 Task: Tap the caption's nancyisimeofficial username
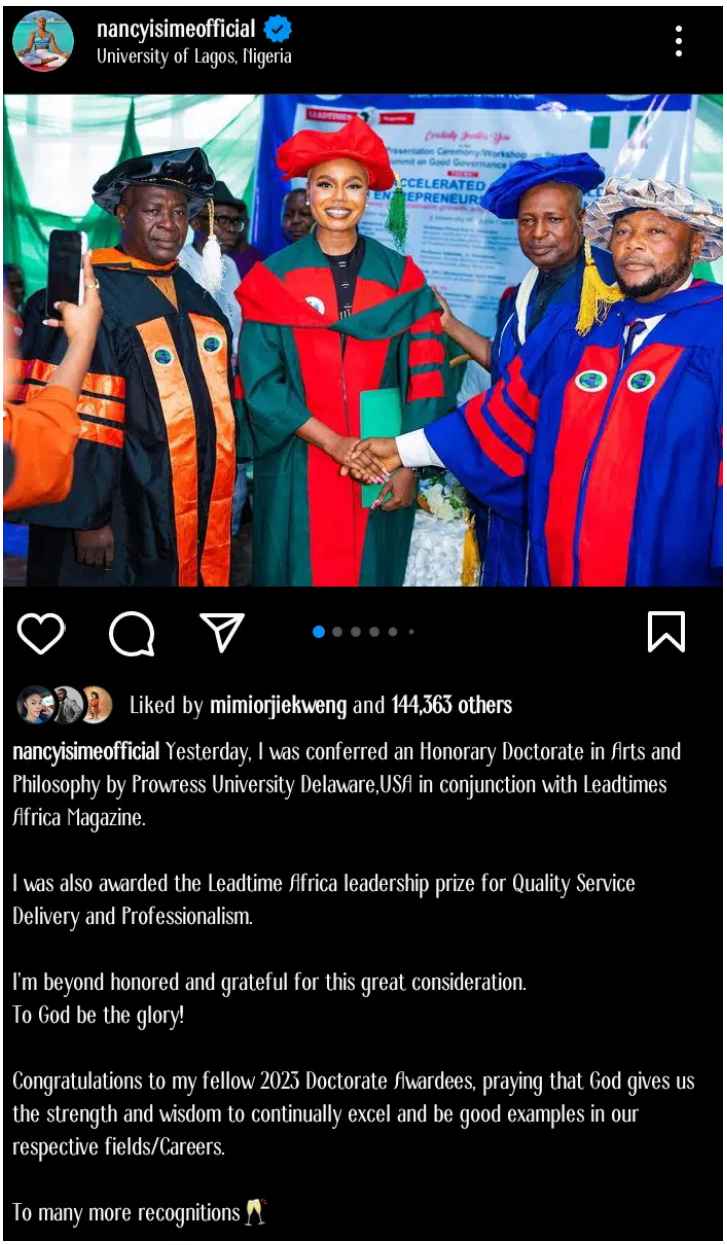click(86, 752)
